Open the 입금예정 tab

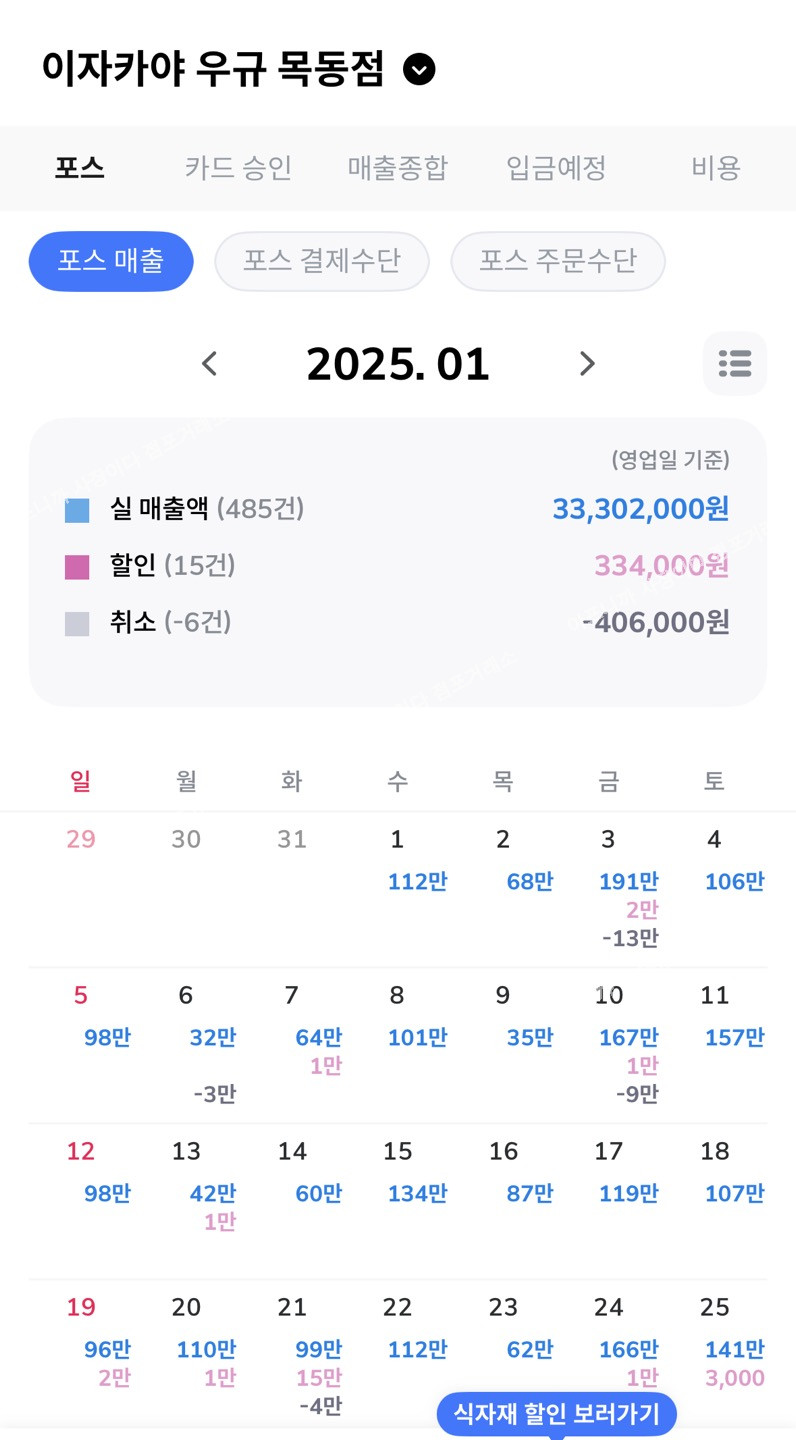click(556, 168)
